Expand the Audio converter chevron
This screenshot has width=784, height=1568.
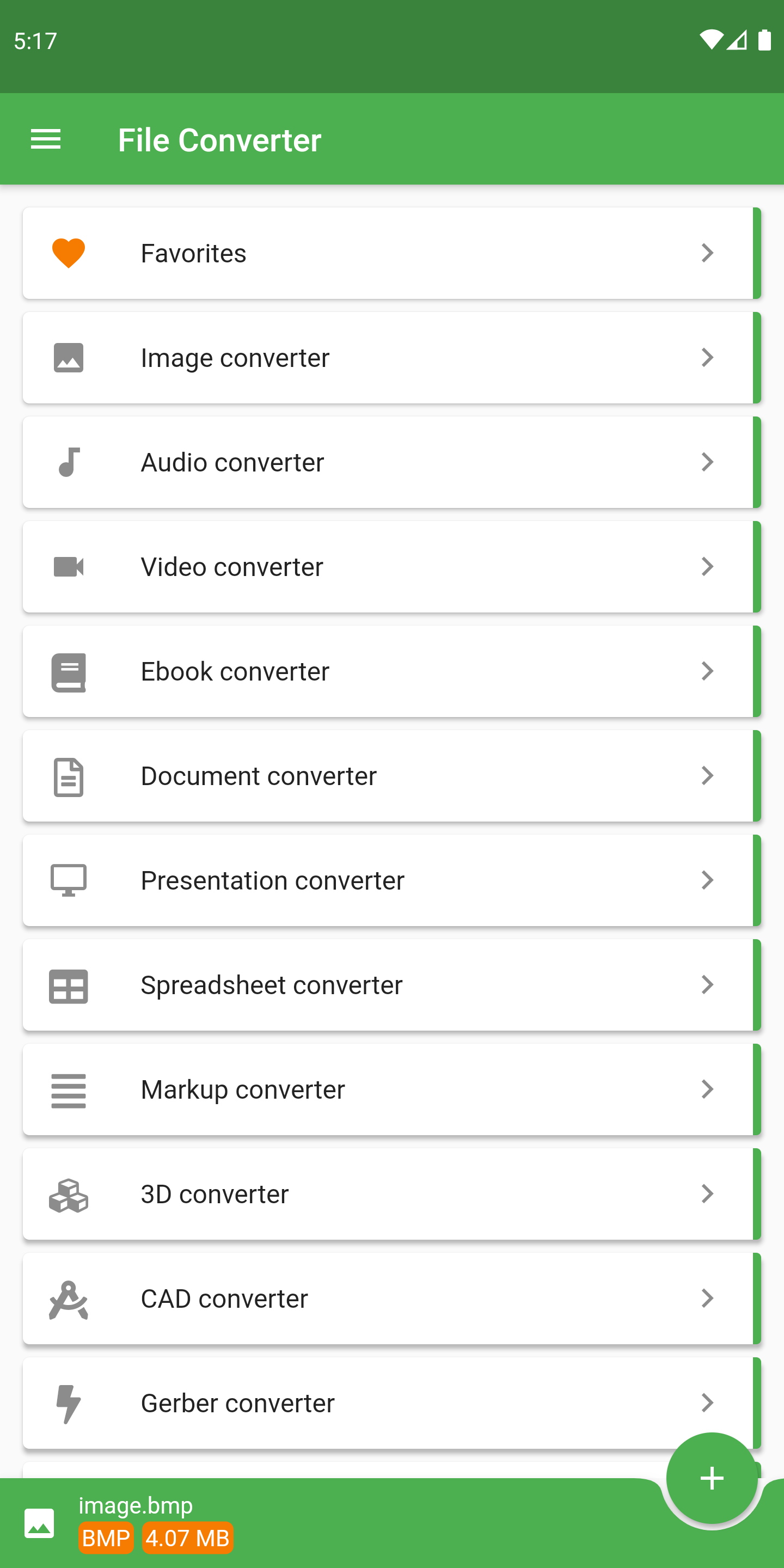pos(706,462)
